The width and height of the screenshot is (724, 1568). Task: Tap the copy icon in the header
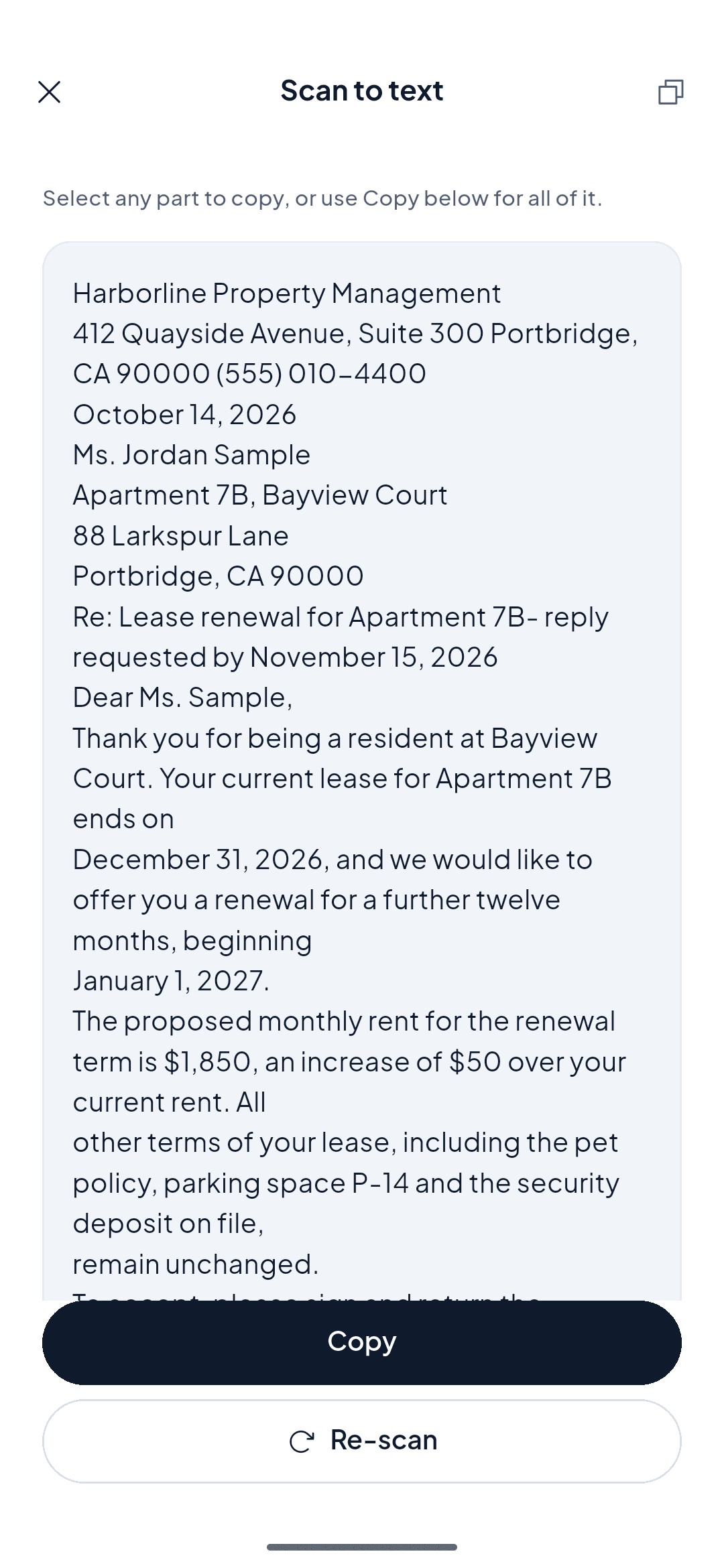tap(671, 92)
